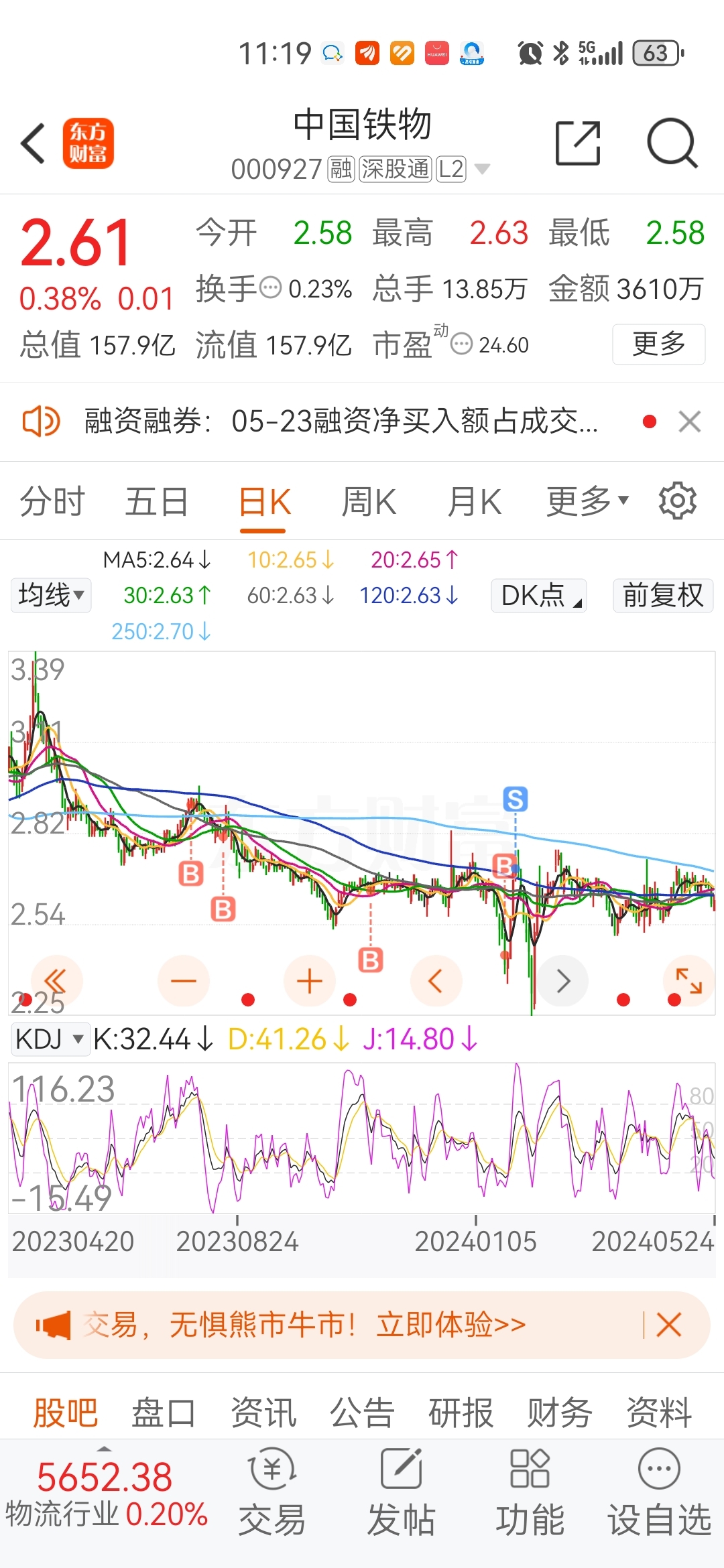
Task: Zoom in chart with plus button
Action: [x=310, y=981]
